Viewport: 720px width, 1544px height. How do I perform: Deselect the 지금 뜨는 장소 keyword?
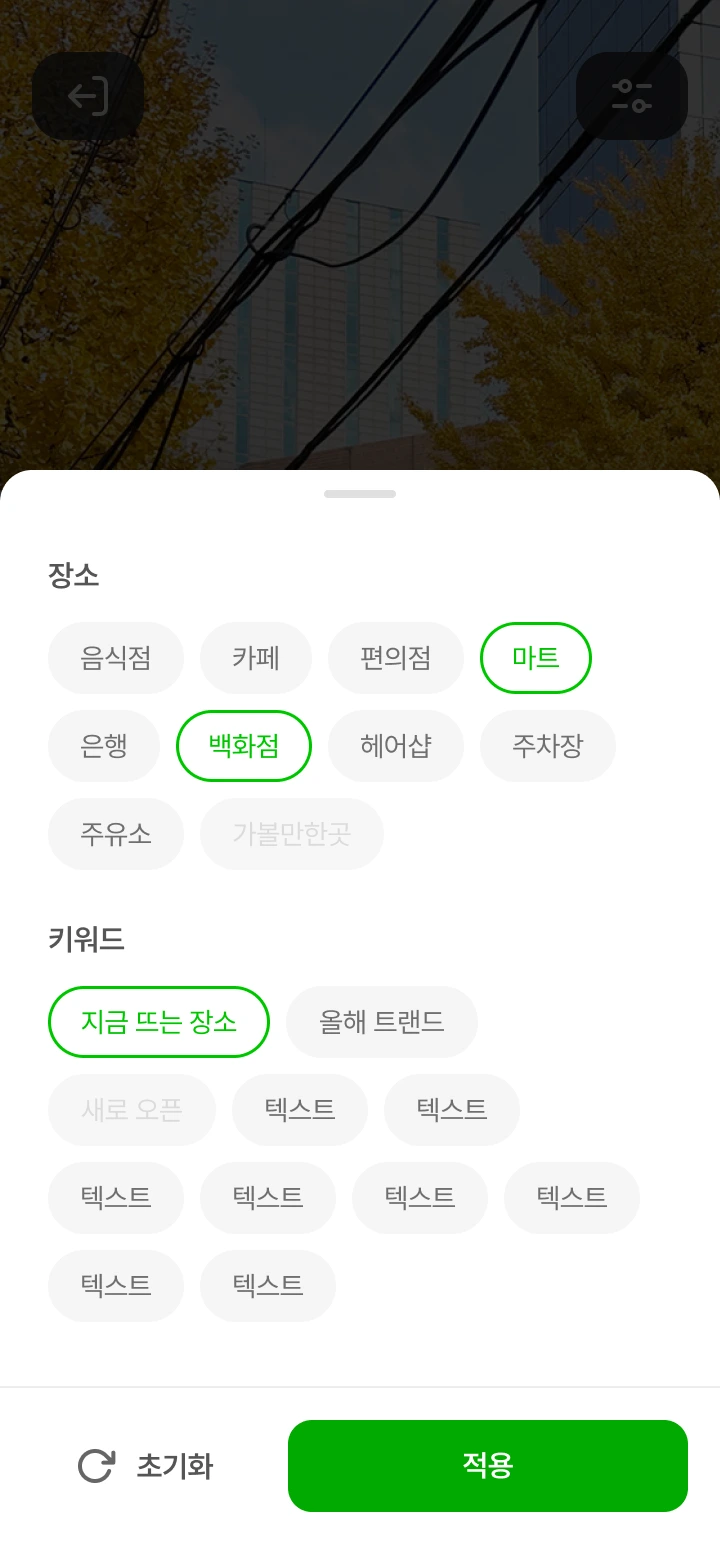[x=158, y=1021]
